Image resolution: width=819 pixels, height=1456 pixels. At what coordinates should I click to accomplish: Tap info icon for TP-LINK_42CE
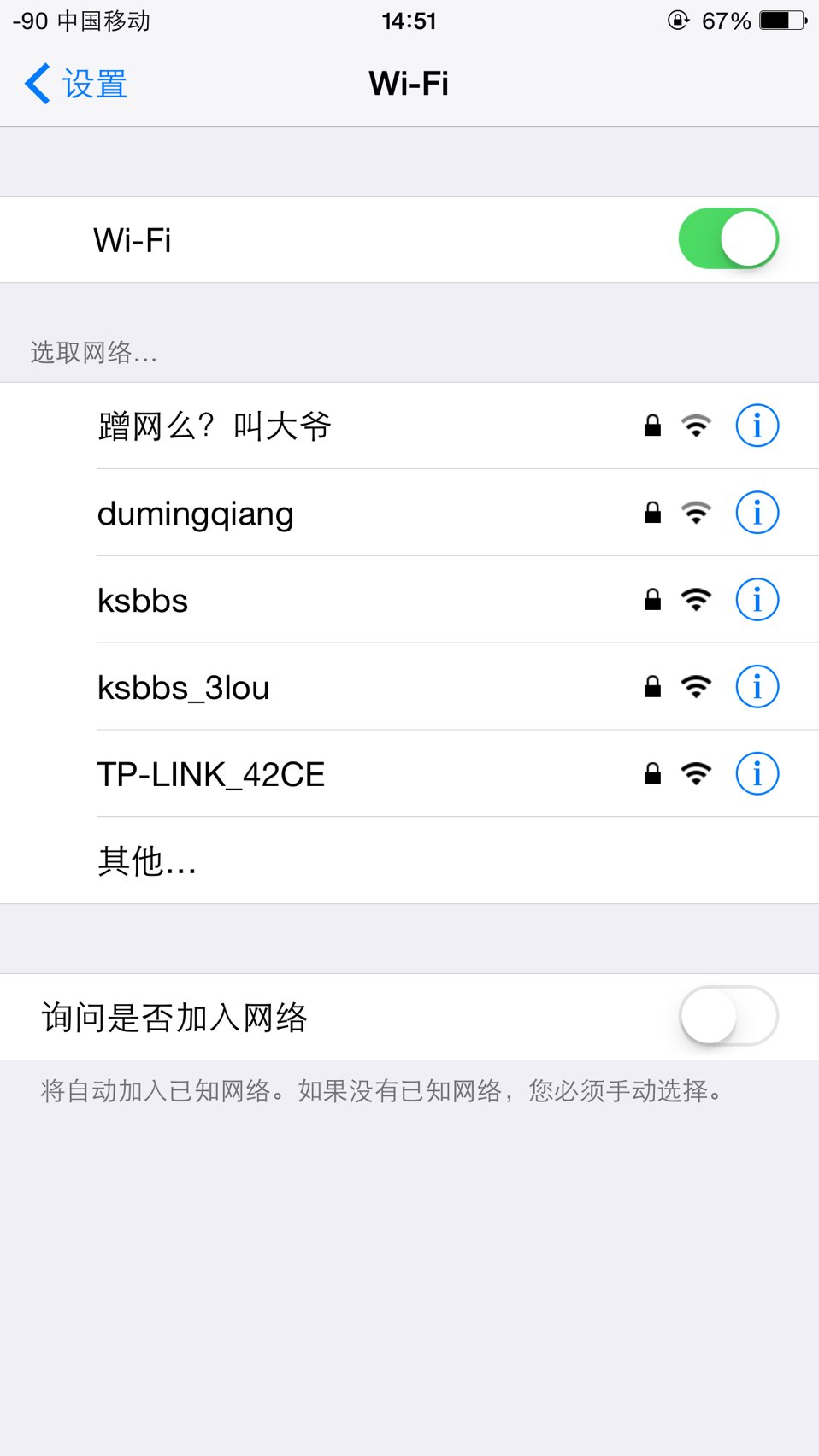coord(757,774)
